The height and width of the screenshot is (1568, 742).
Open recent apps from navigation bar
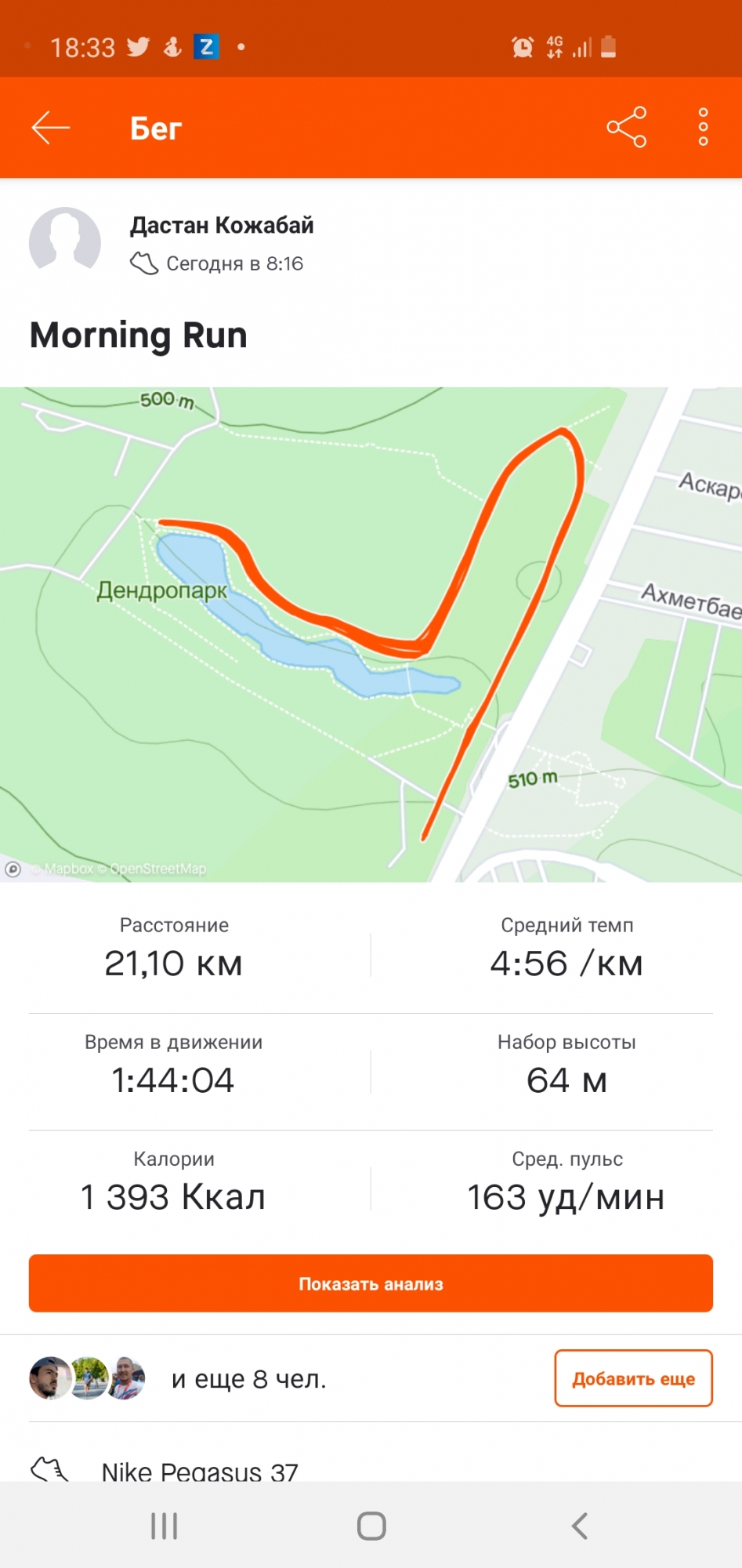point(164,1526)
